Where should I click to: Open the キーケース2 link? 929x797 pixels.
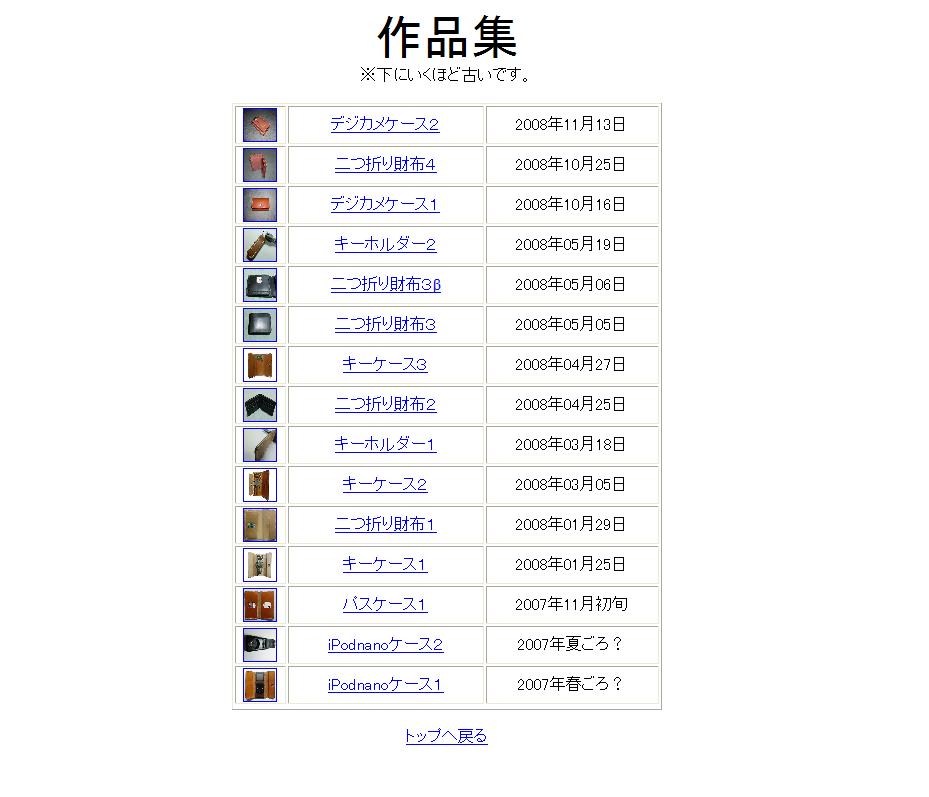(x=385, y=485)
